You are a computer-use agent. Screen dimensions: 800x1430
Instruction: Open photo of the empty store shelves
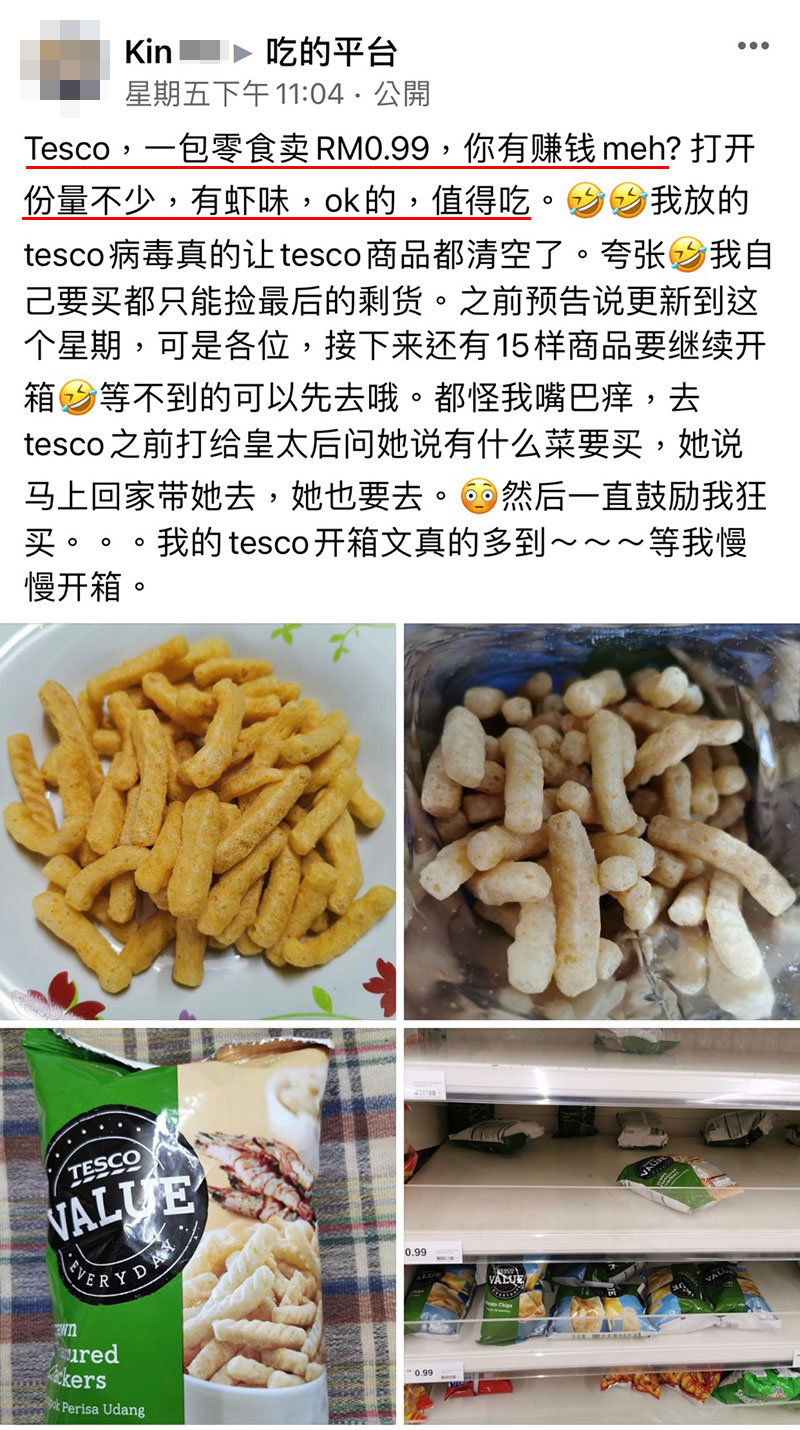click(601, 1226)
